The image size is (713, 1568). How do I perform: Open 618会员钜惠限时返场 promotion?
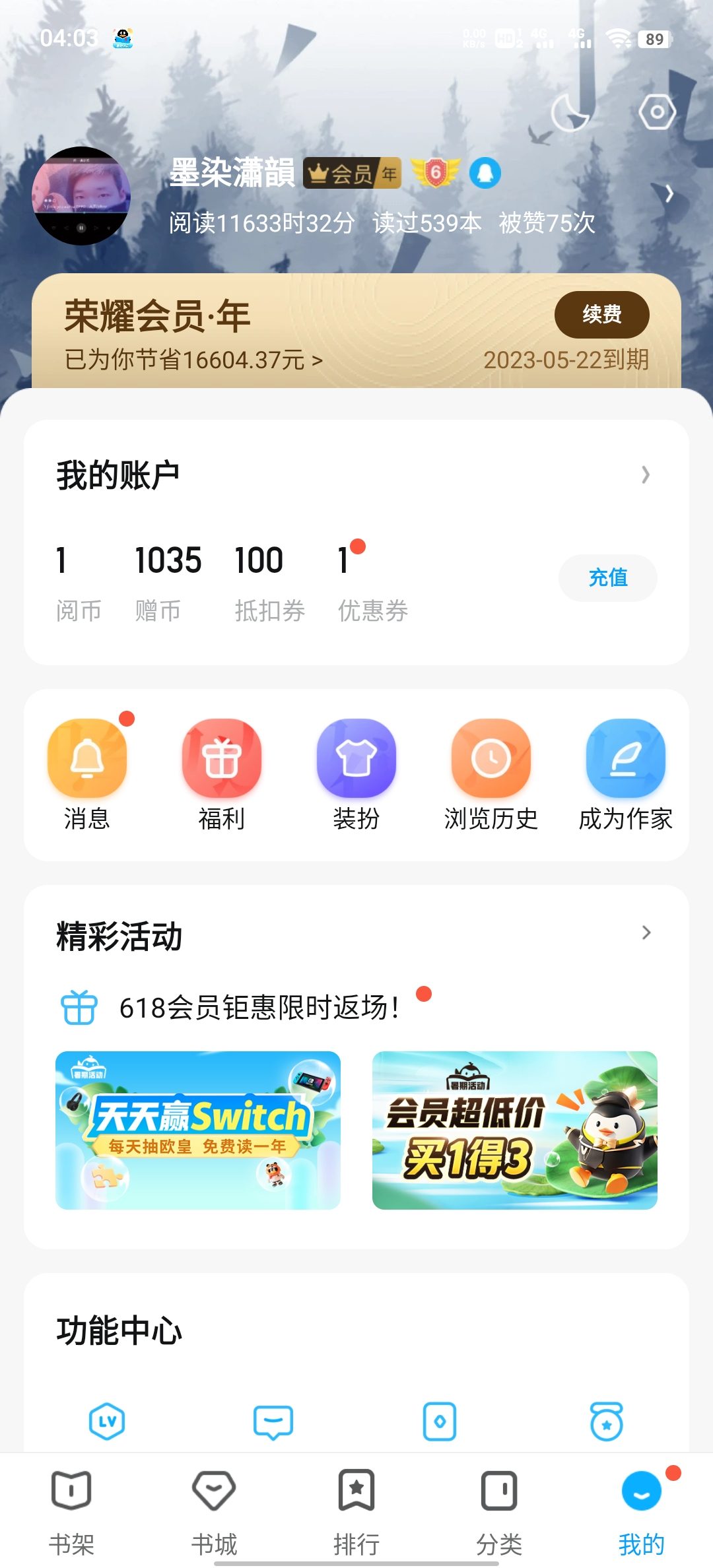coord(259,1008)
